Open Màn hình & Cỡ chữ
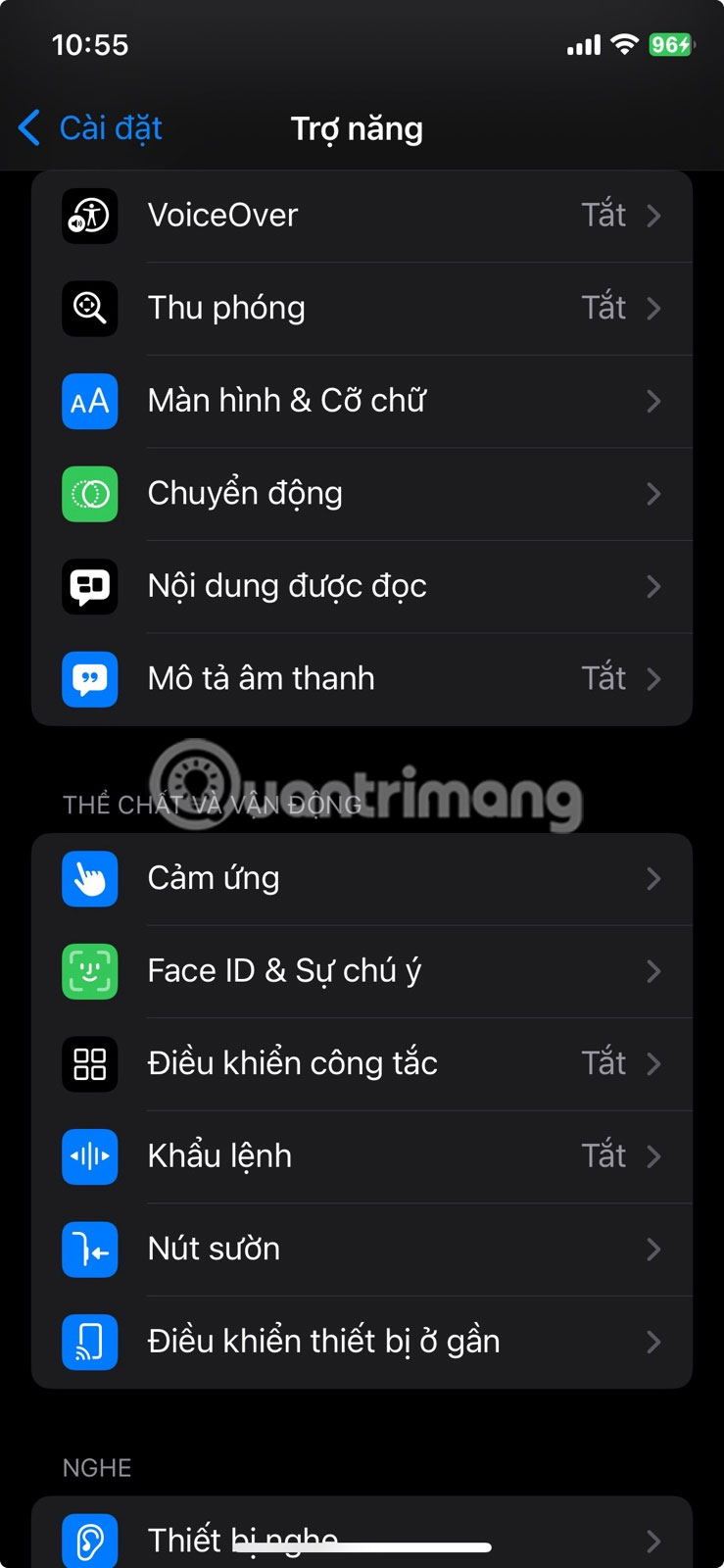724x1568 pixels. tap(362, 401)
